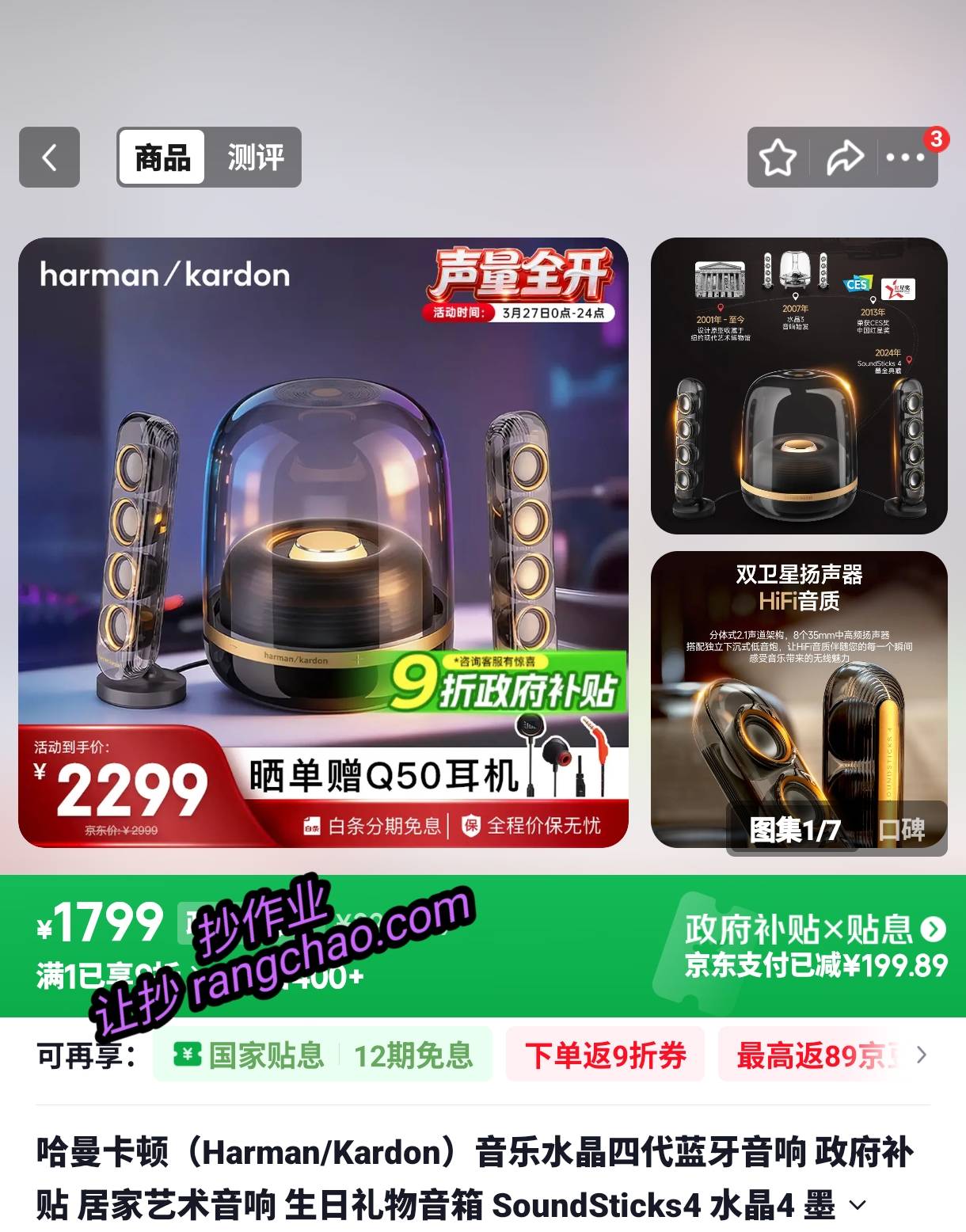Go back to the previous page
This screenshot has width=966, height=1232.
pos(49,157)
